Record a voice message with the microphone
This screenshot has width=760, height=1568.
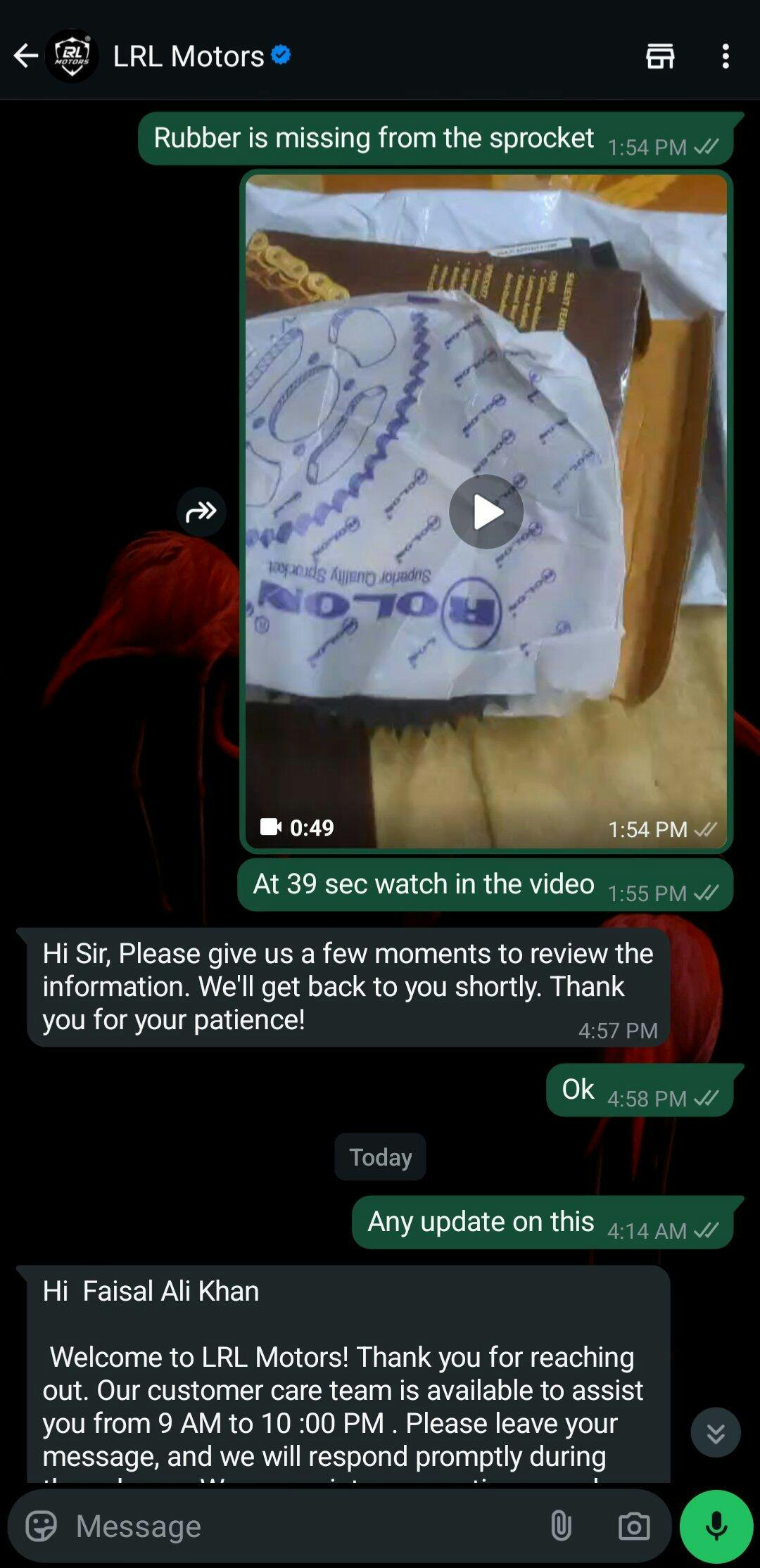(x=716, y=1526)
